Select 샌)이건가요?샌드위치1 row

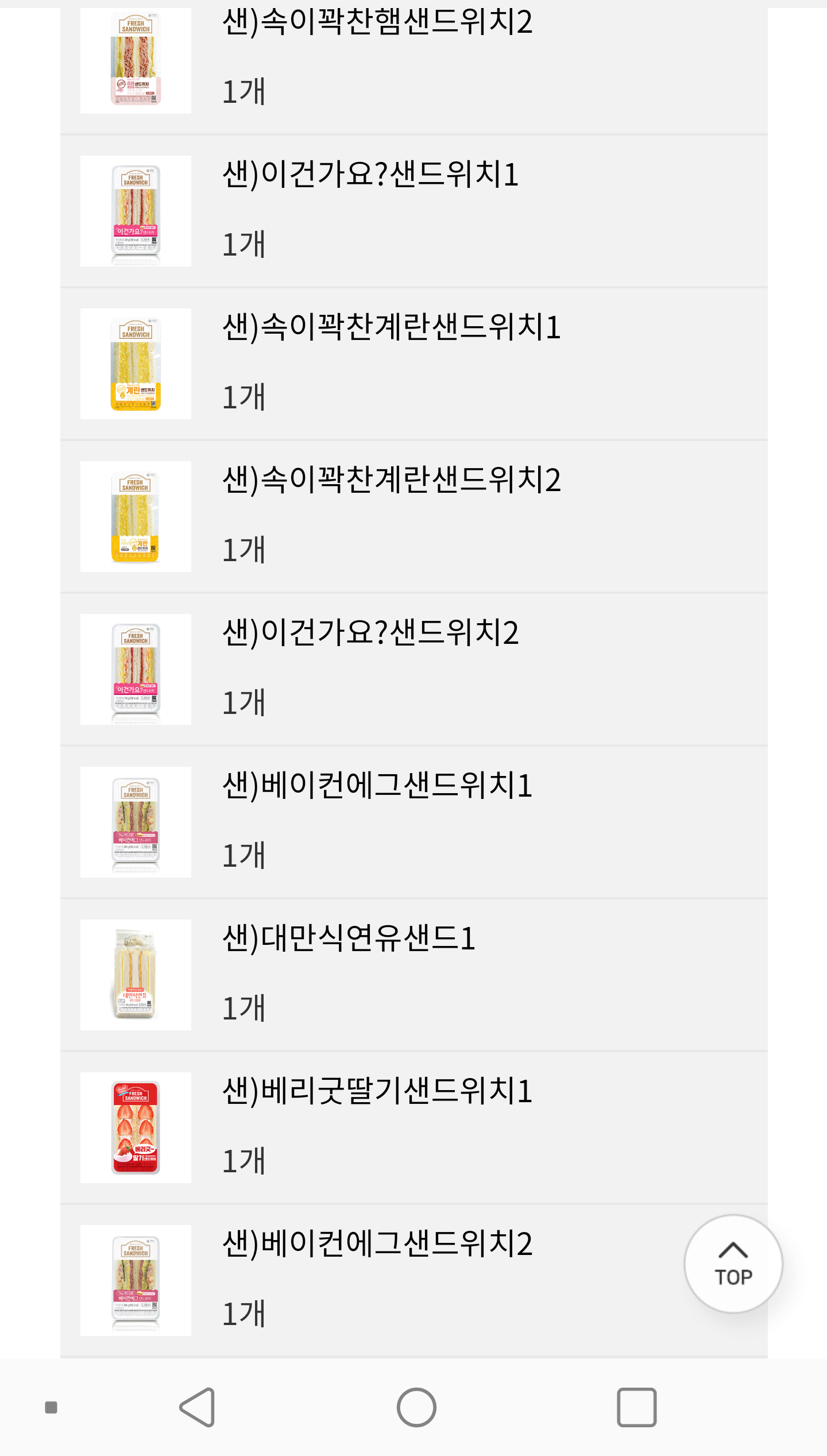[370, 175]
